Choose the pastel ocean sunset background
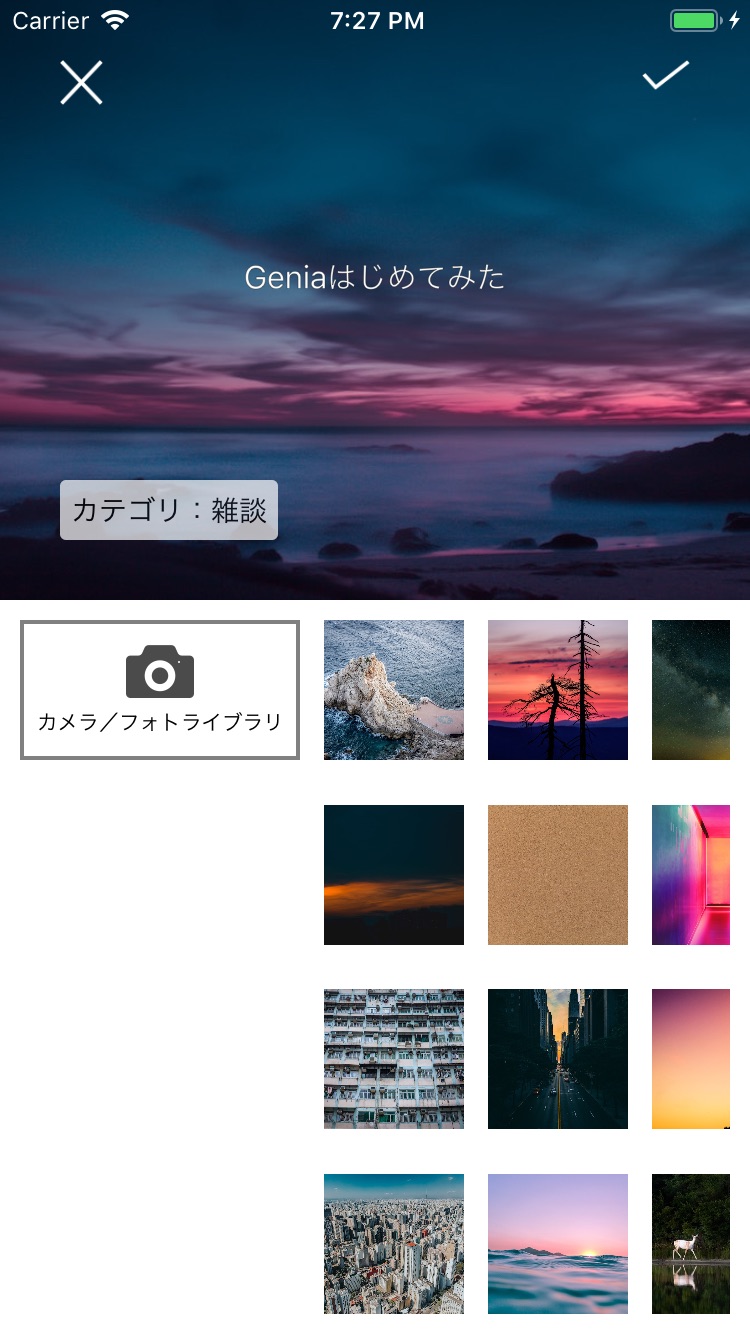Image resolution: width=750 pixels, height=1334 pixels. click(x=558, y=1244)
